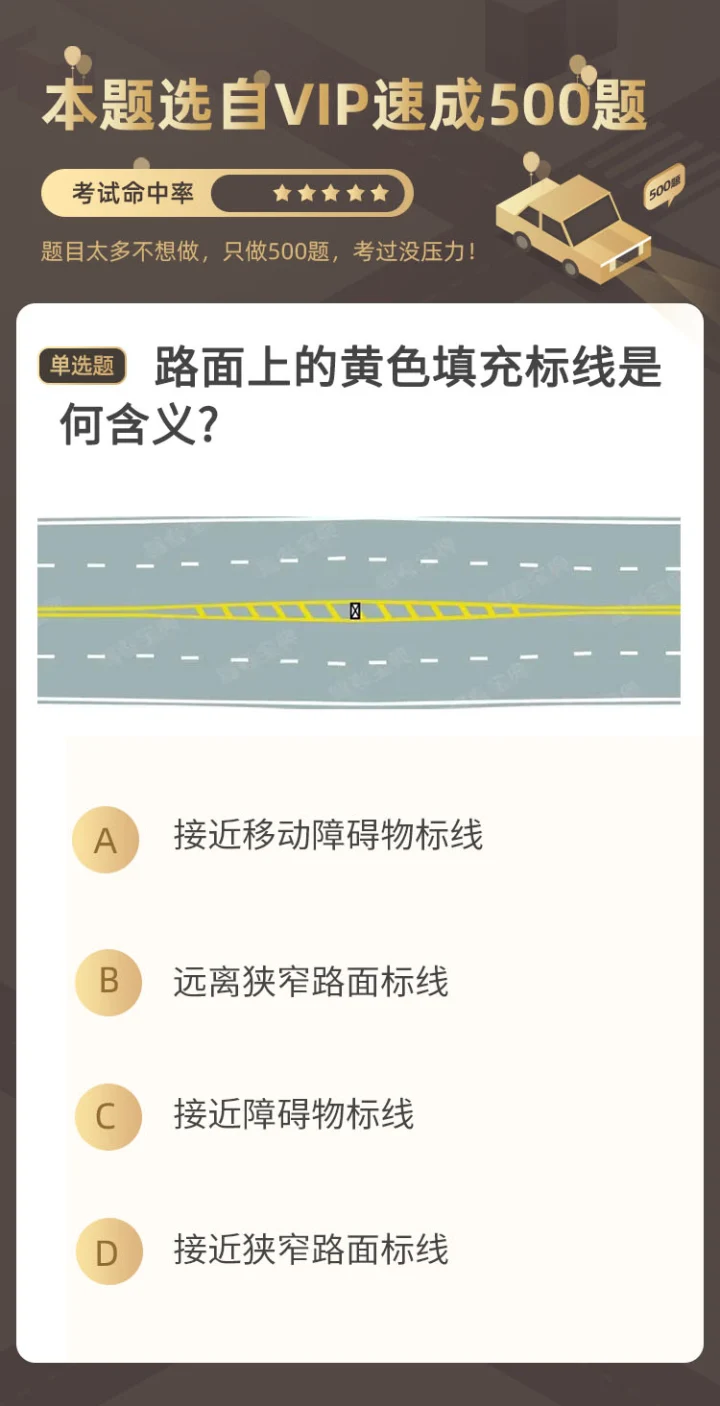Select answer A 接近移动障碍物标线
This screenshot has width=720, height=1406.
(x=327, y=836)
